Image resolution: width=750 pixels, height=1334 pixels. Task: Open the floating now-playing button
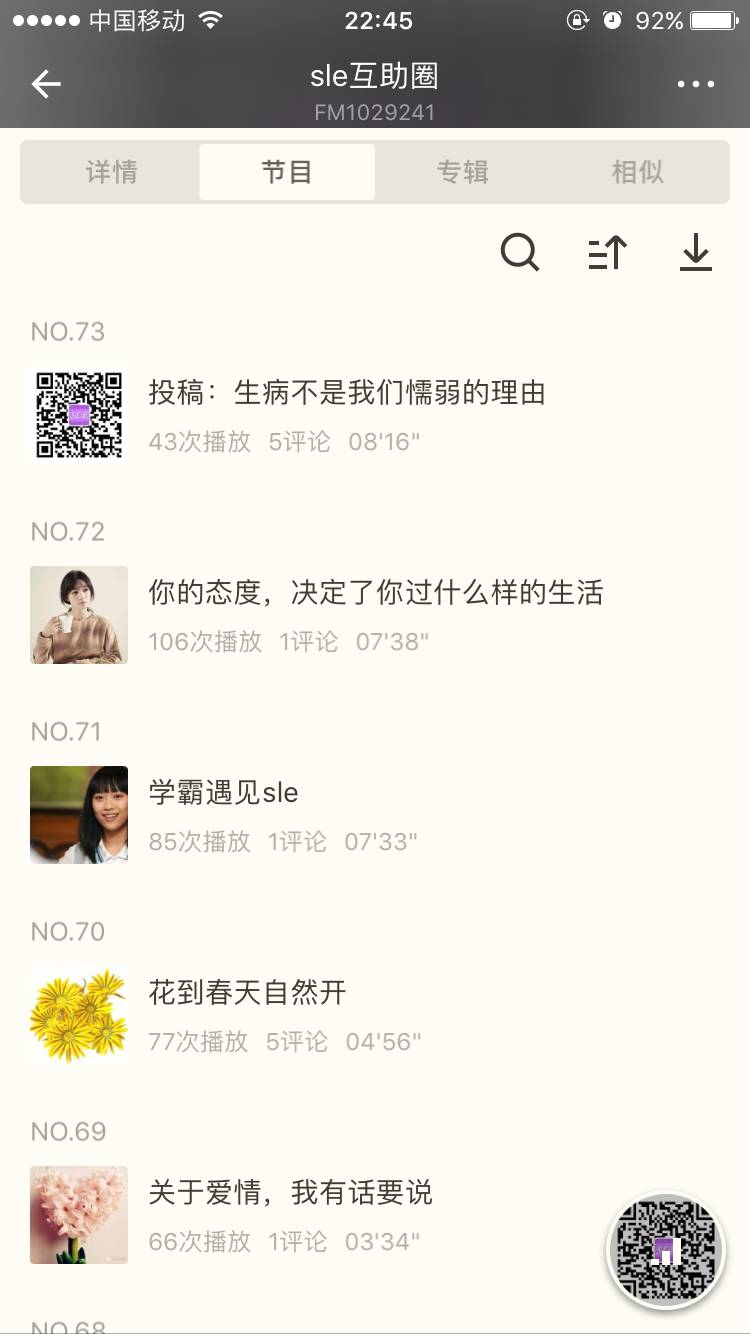pos(667,1250)
